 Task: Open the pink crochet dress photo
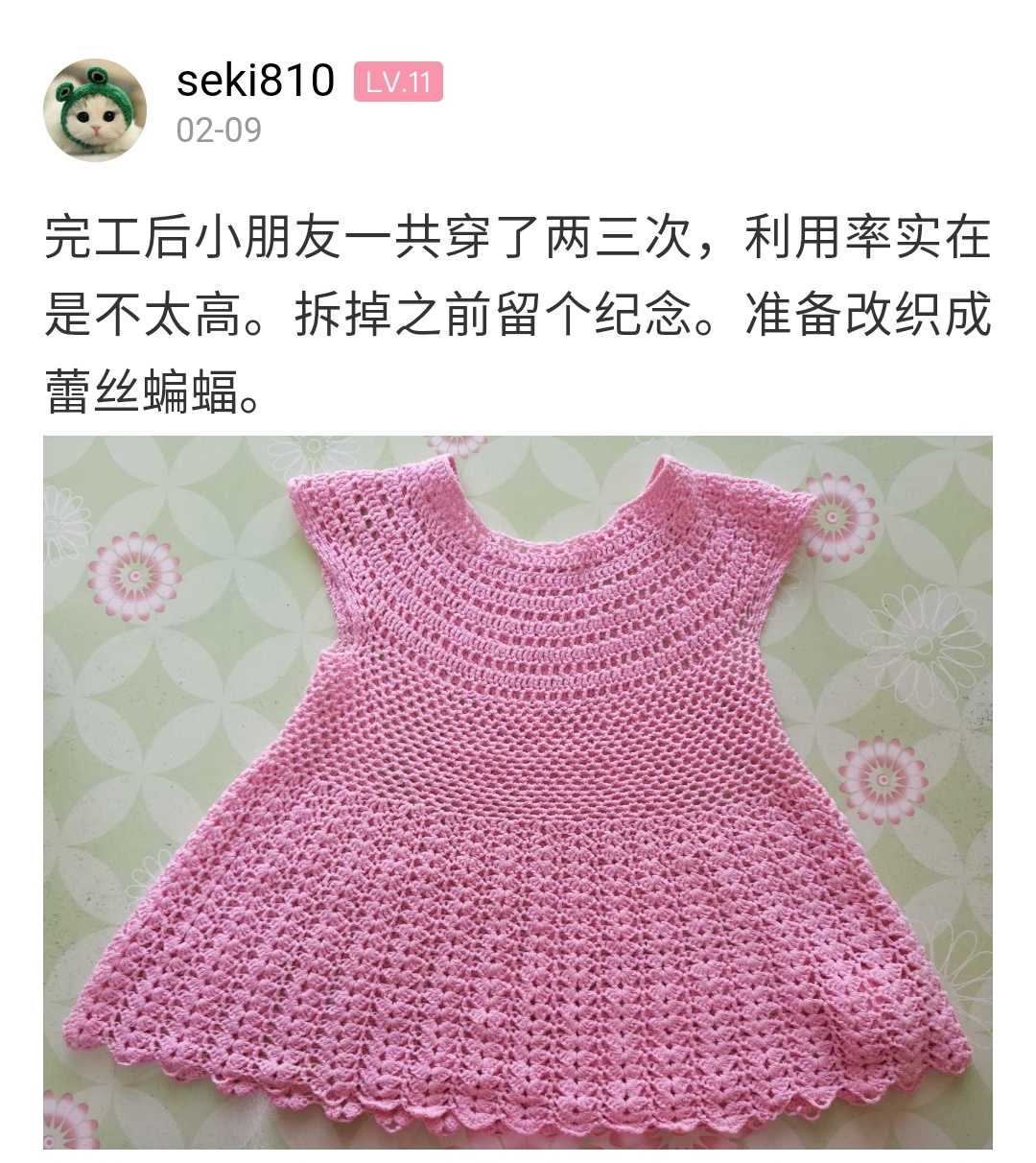click(x=518, y=792)
